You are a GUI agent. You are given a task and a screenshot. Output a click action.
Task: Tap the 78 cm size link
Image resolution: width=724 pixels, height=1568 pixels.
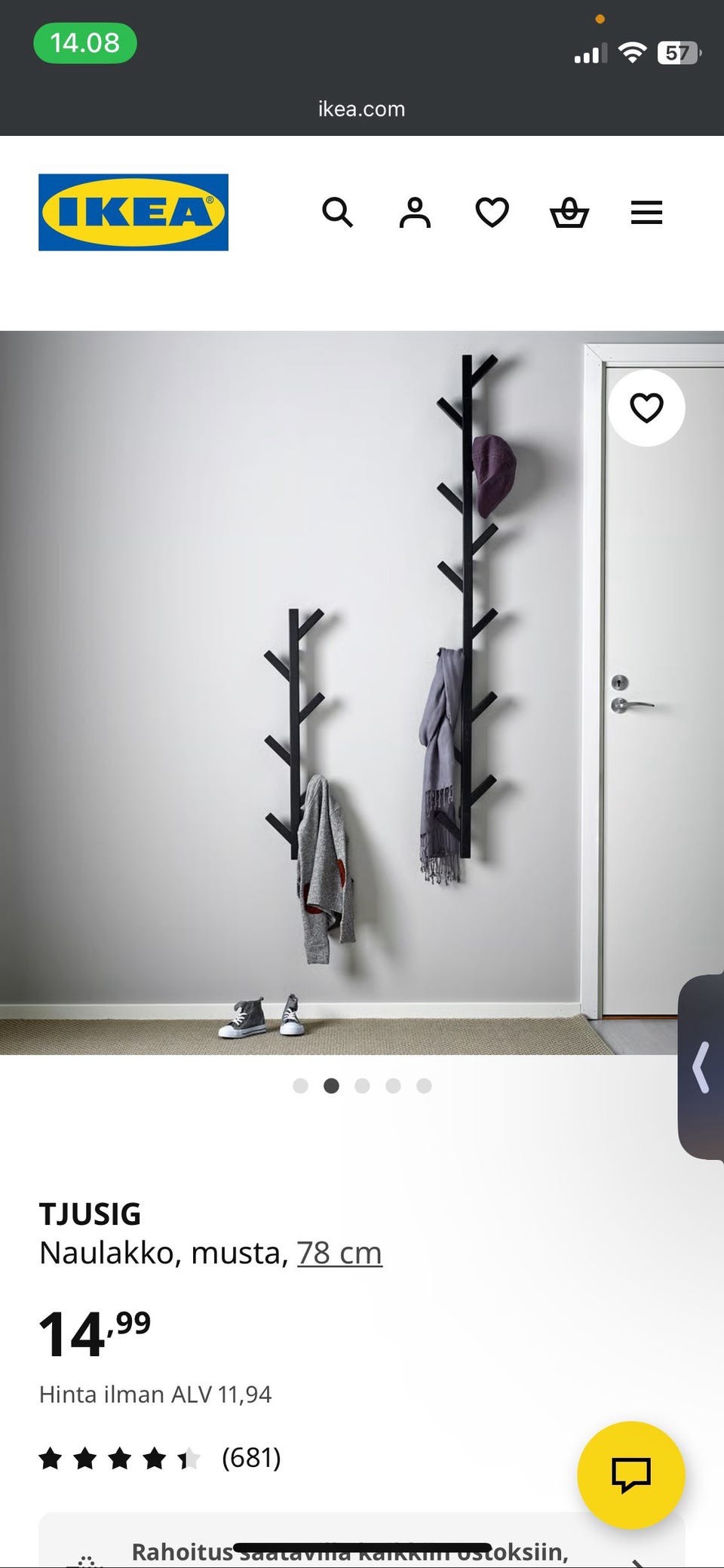click(339, 1253)
